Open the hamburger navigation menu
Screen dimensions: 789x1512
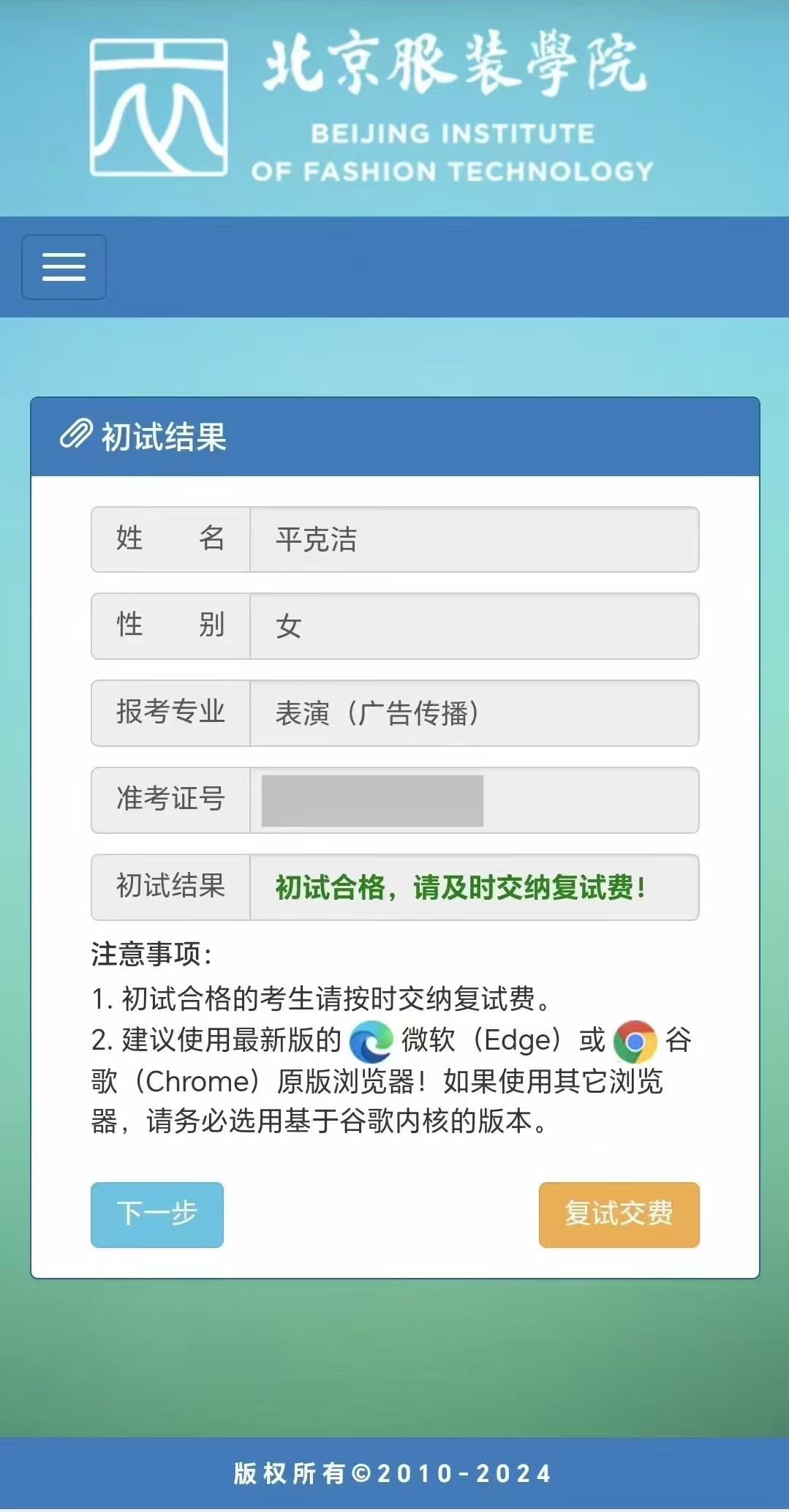tap(64, 267)
